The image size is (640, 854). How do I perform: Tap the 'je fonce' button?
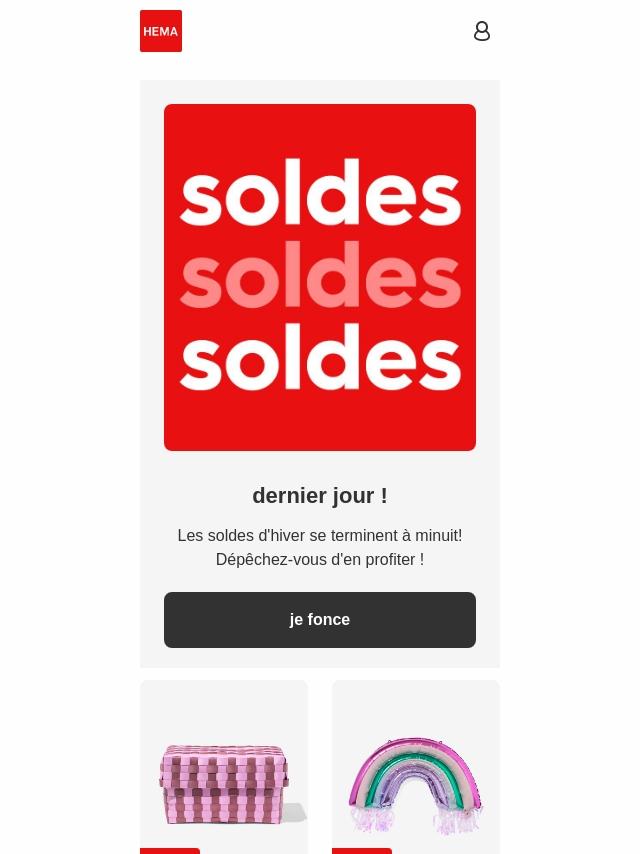pos(320,620)
